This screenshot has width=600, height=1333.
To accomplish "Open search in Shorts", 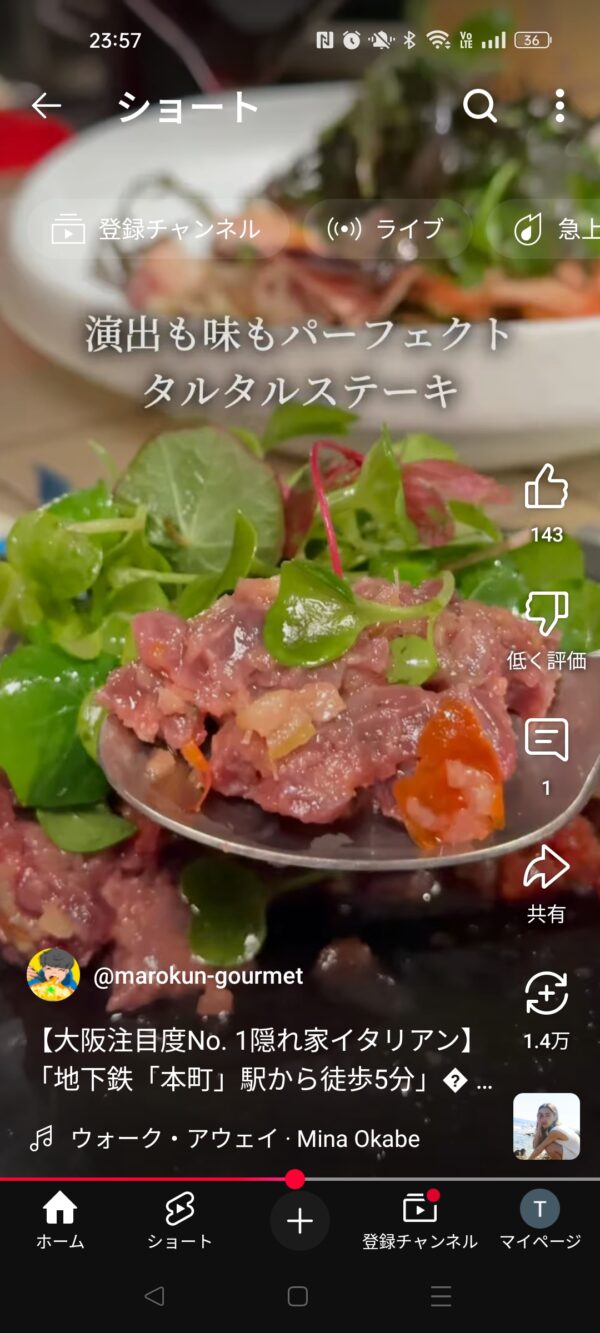I will pos(480,106).
